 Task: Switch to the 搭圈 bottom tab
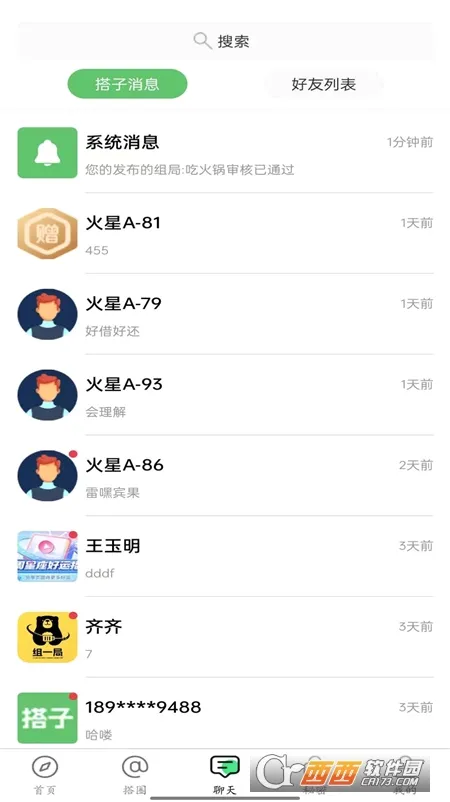tap(135, 775)
